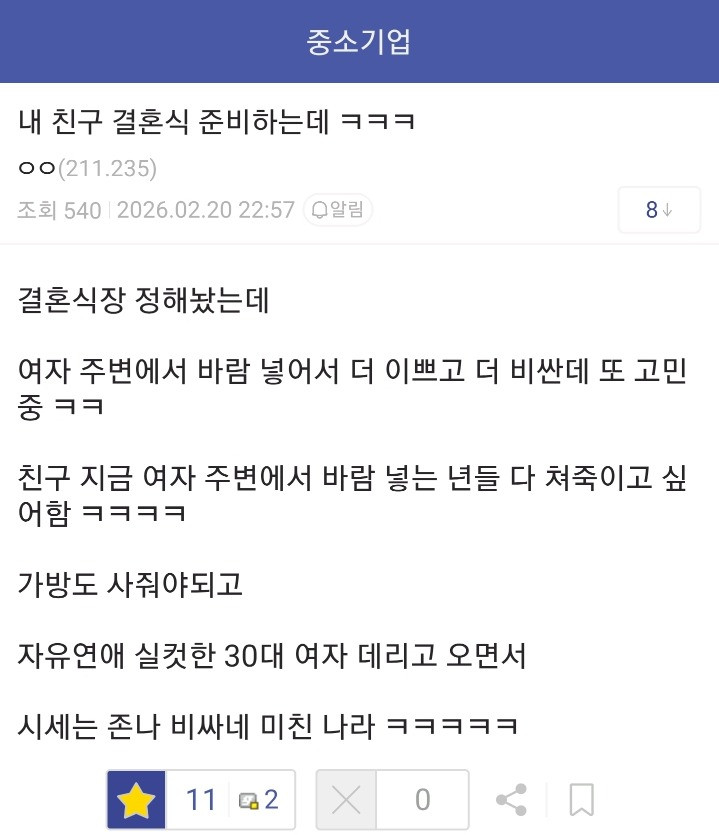The height and width of the screenshot is (835, 719).
Task: Share this post
Action: (511, 799)
